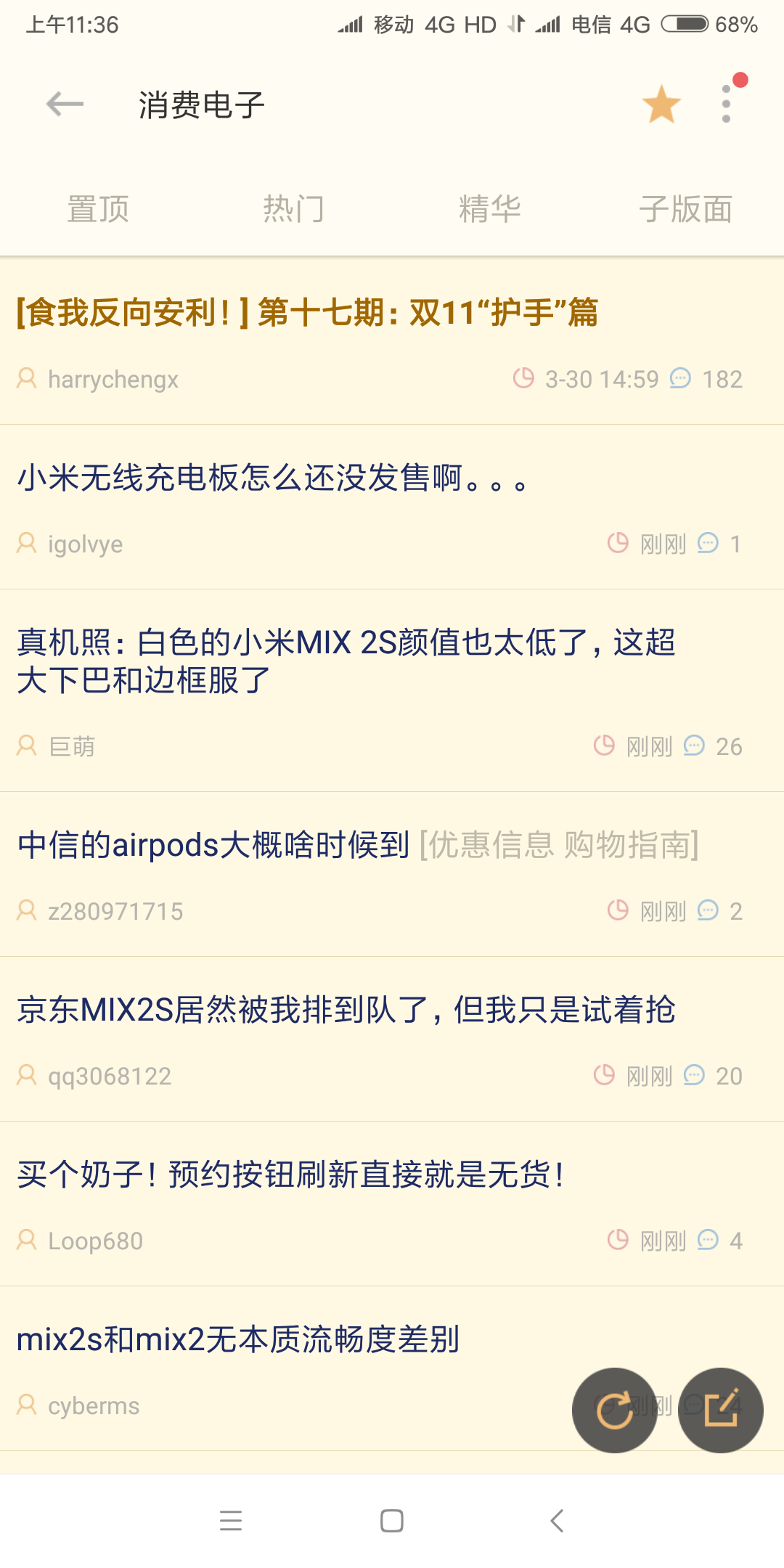Tap the refresh floating button

tap(613, 1408)
